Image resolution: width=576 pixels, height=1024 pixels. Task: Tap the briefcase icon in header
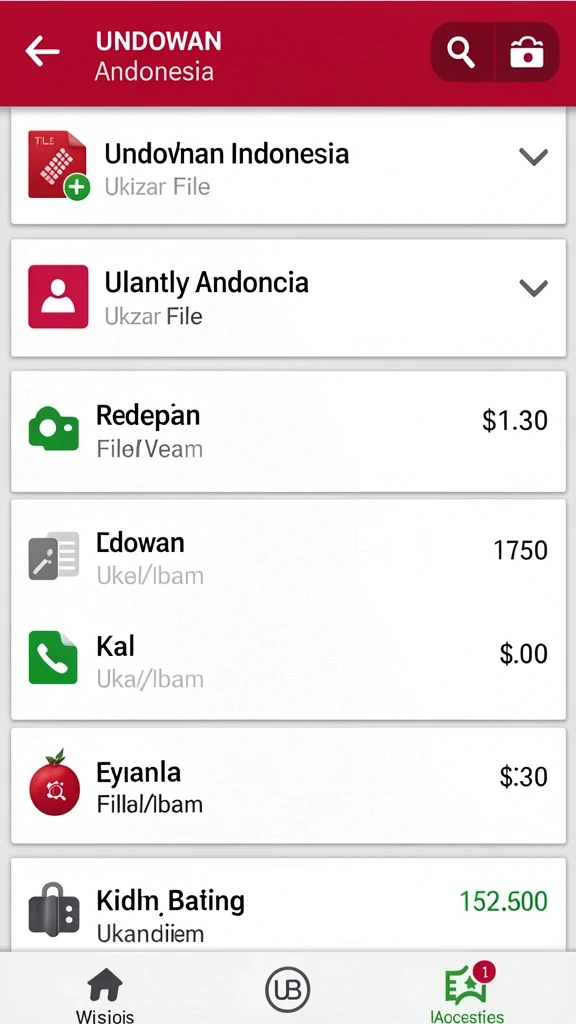tap(526, 52)
